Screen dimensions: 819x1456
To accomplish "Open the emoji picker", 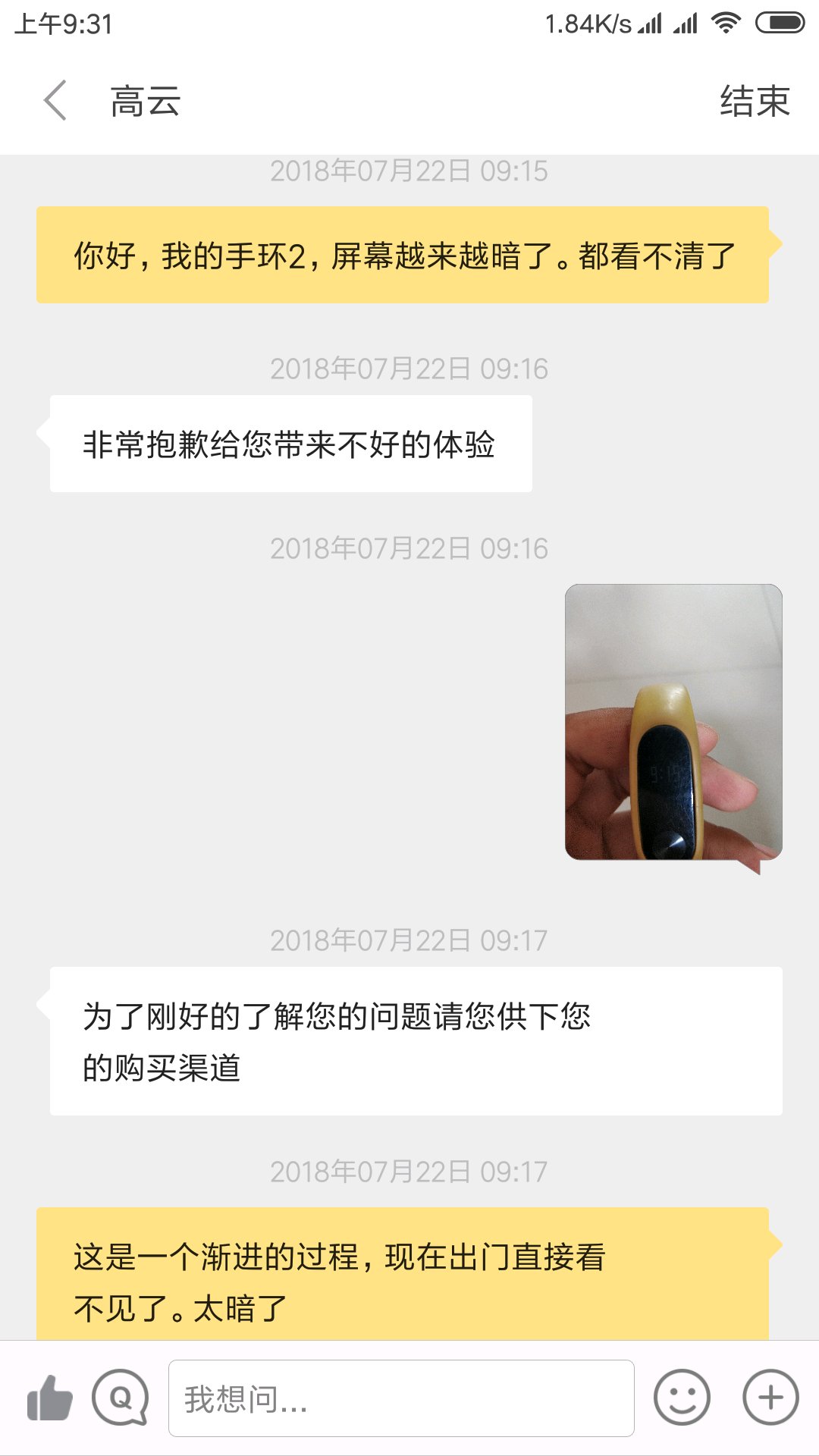I will tap(682, 1398).
